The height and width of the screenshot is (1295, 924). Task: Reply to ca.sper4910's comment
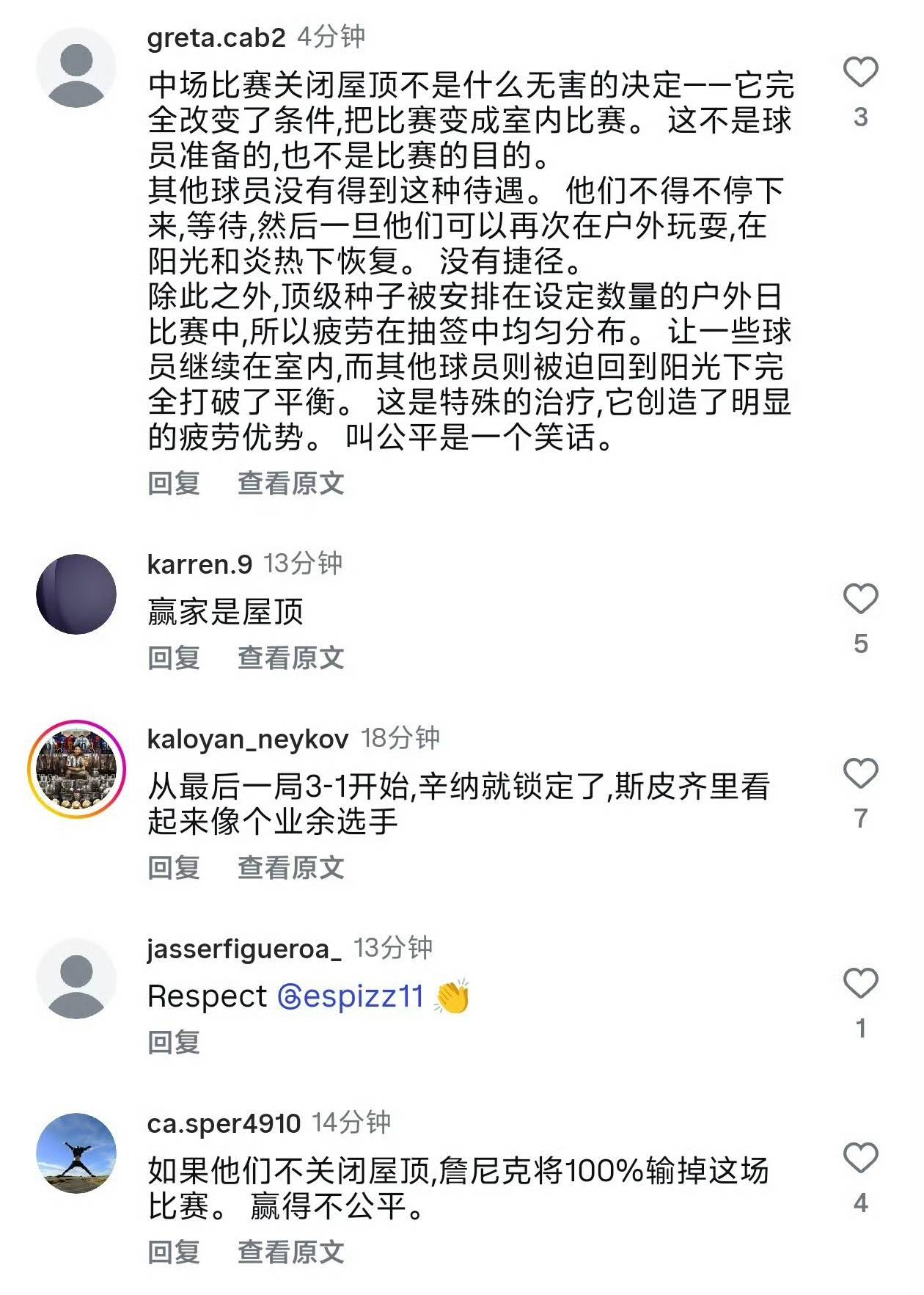(174, 1252)
